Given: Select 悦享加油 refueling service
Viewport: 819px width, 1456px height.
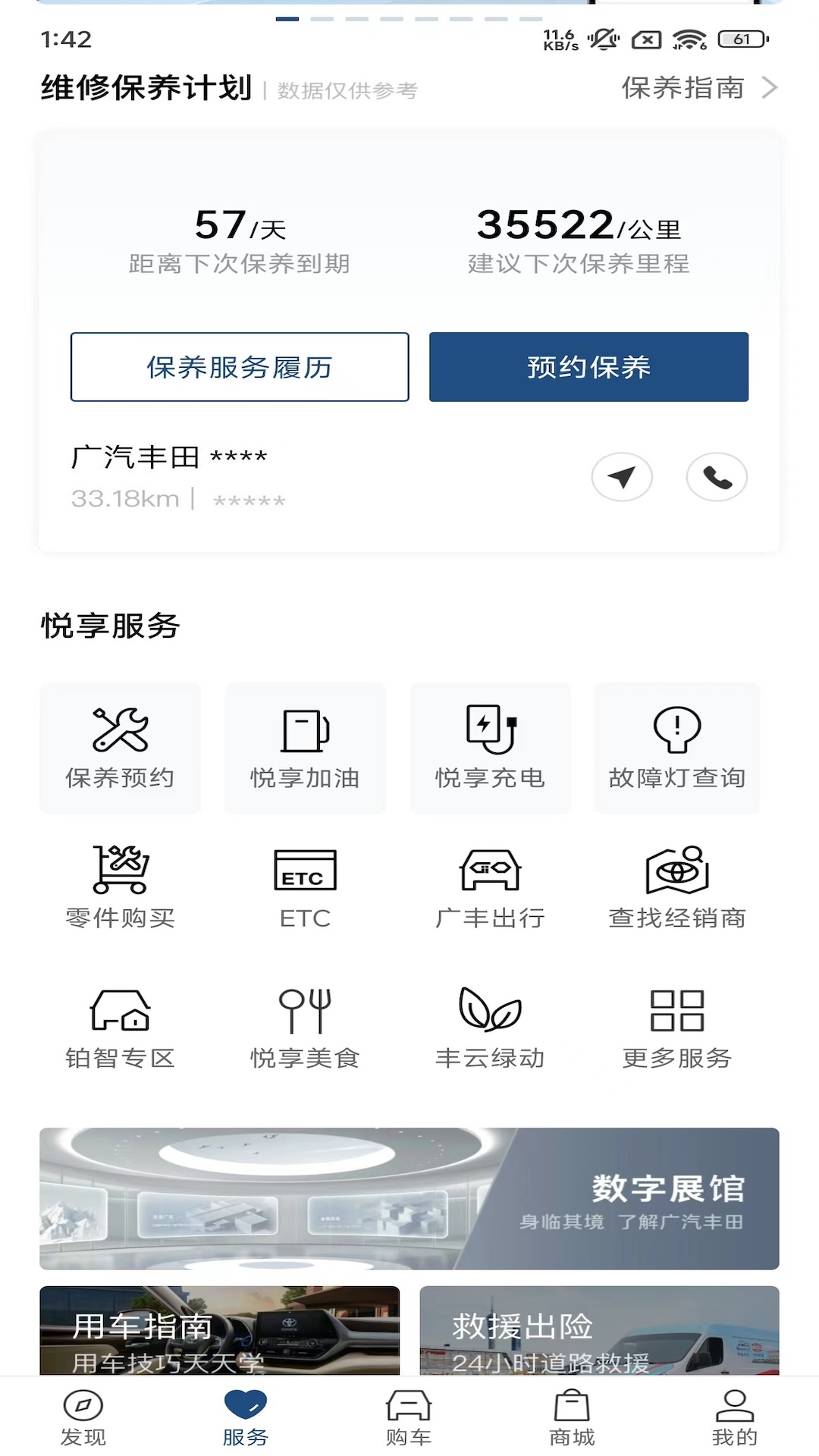Looking at the screenshot, I should (305, 748).
